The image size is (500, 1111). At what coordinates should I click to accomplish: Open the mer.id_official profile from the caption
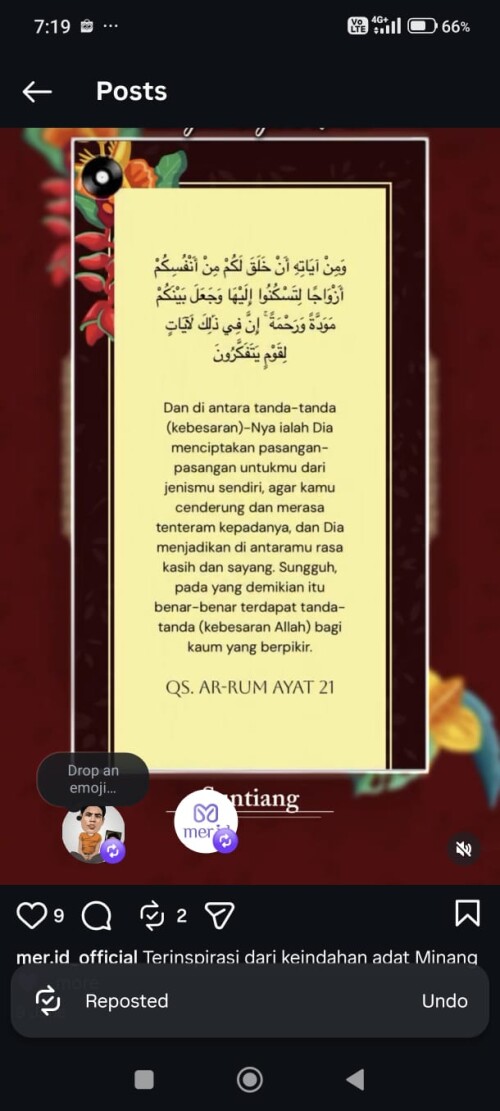[76, 957]
